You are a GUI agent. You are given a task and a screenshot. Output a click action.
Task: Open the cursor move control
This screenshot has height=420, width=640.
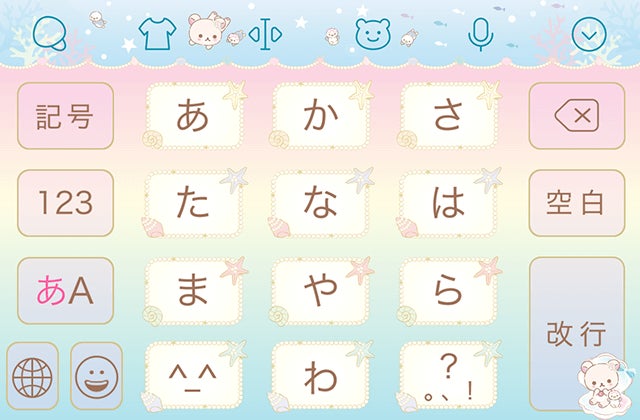click(x=266, y=34)
